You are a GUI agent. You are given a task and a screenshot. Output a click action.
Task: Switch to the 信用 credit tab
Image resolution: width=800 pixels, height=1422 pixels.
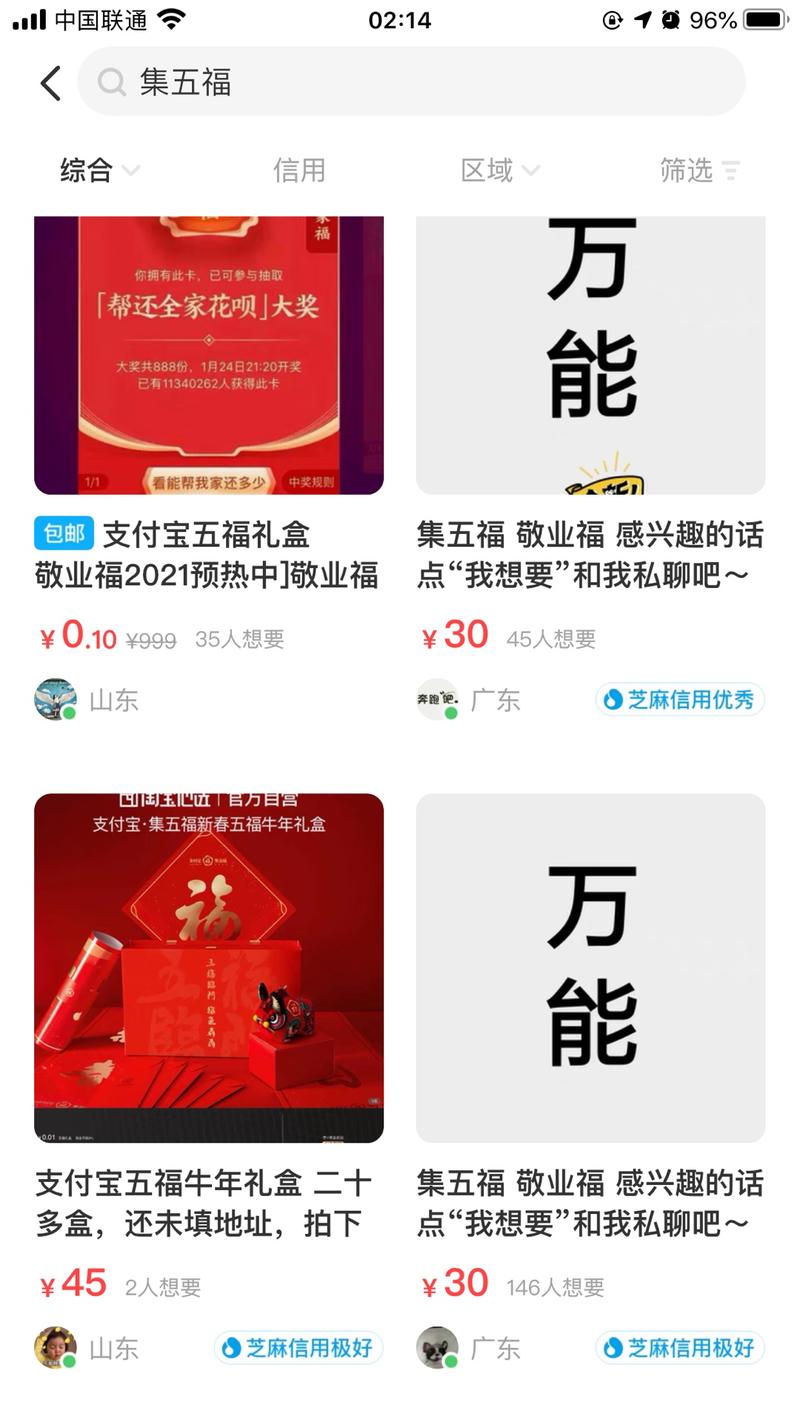click(x=300, y=170)
